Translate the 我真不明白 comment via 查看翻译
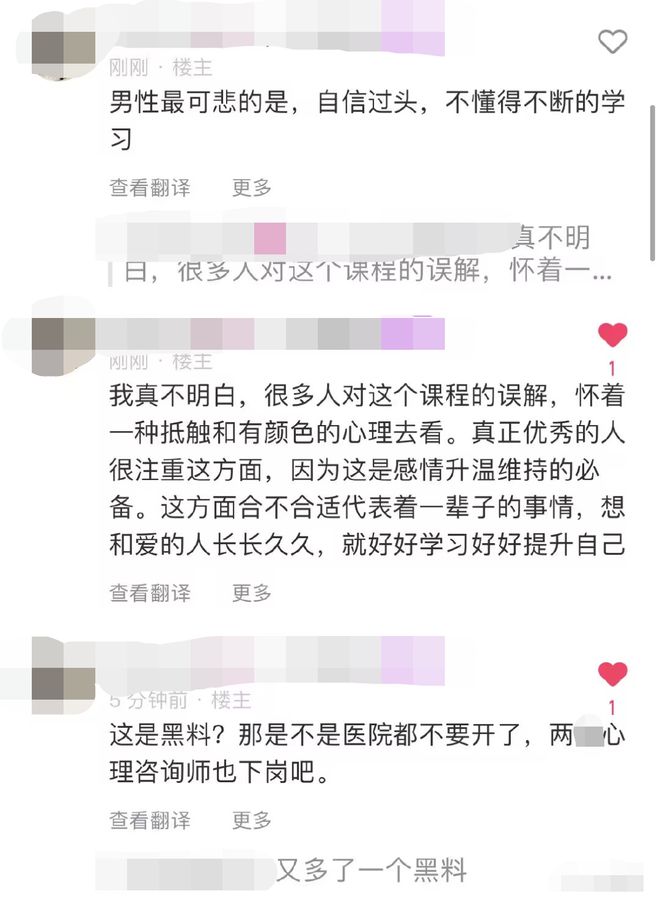The width and height of the screenshot is (660, 910). pyautogui.click(x=149, y=593)
